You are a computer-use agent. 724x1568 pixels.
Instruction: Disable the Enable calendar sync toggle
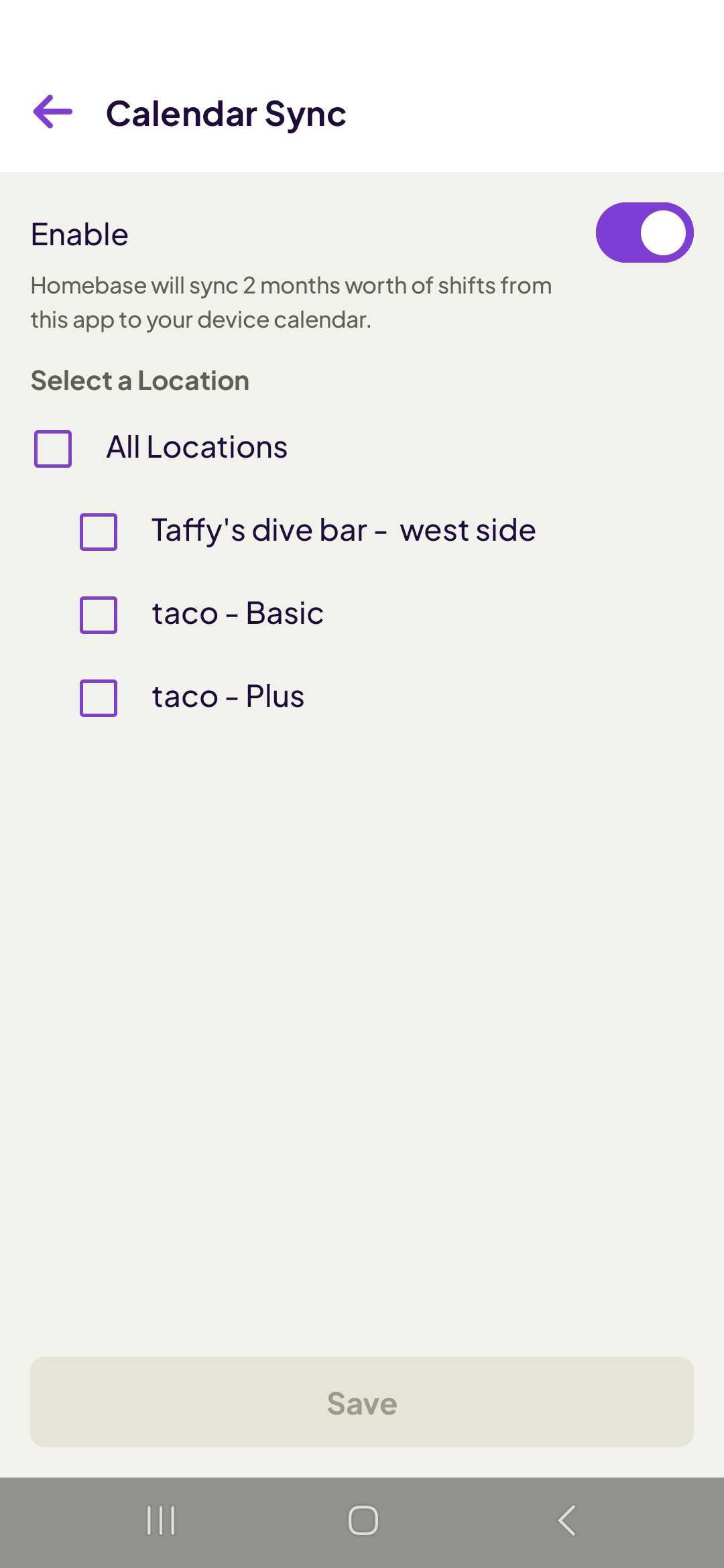coord(644,232)
